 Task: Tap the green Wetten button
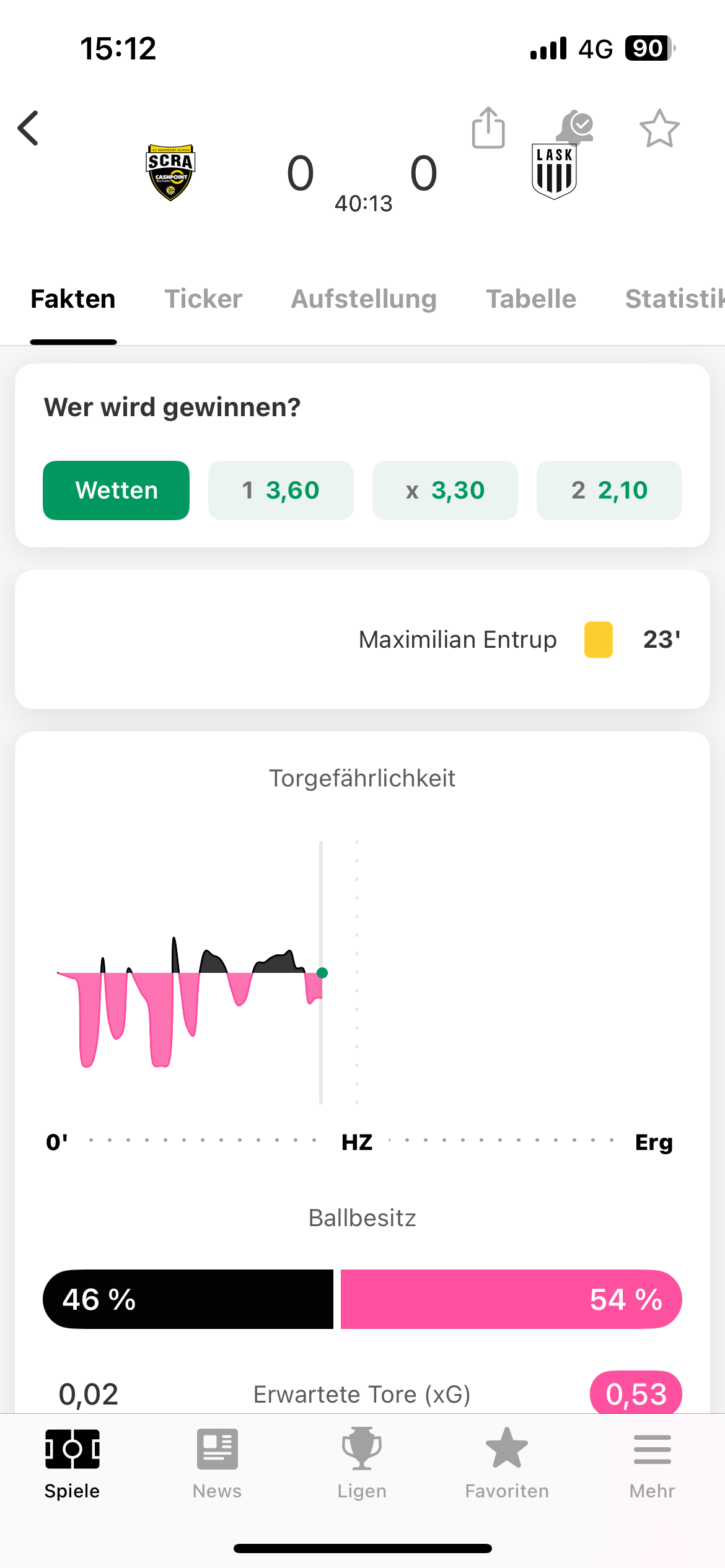(116, 490)
